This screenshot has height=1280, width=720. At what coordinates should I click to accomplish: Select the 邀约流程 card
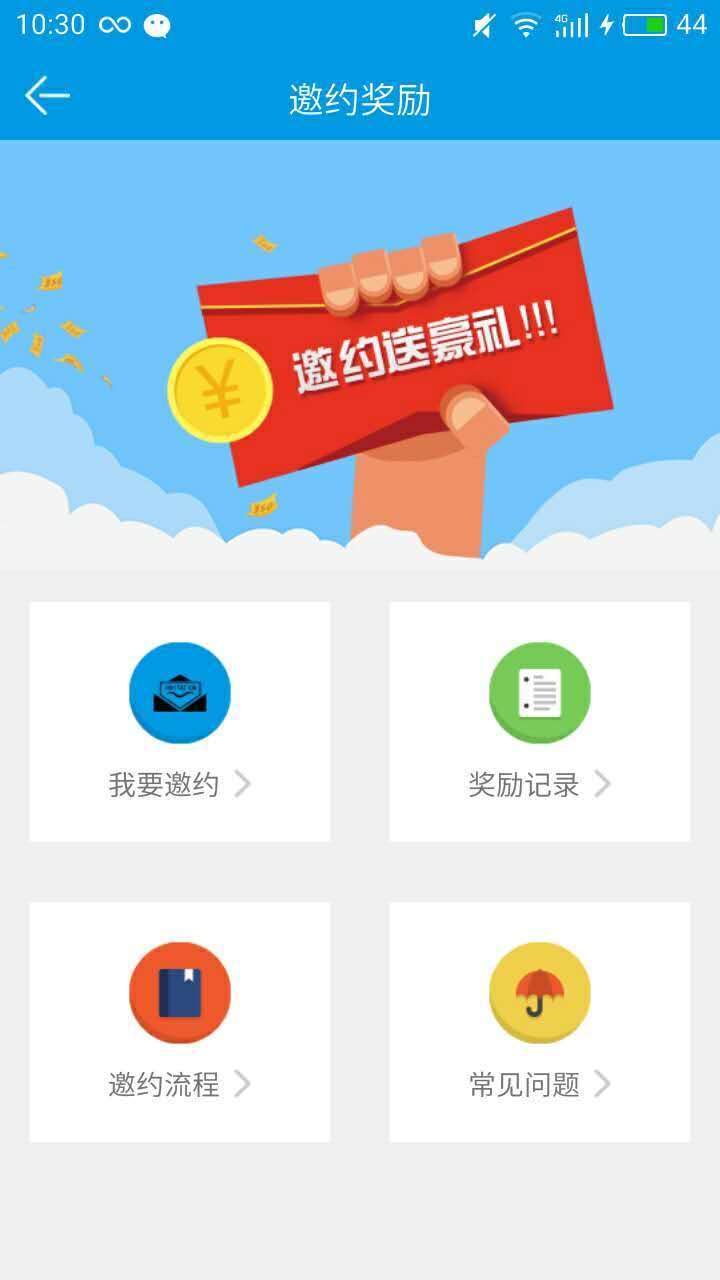[x=179, y=1020]
